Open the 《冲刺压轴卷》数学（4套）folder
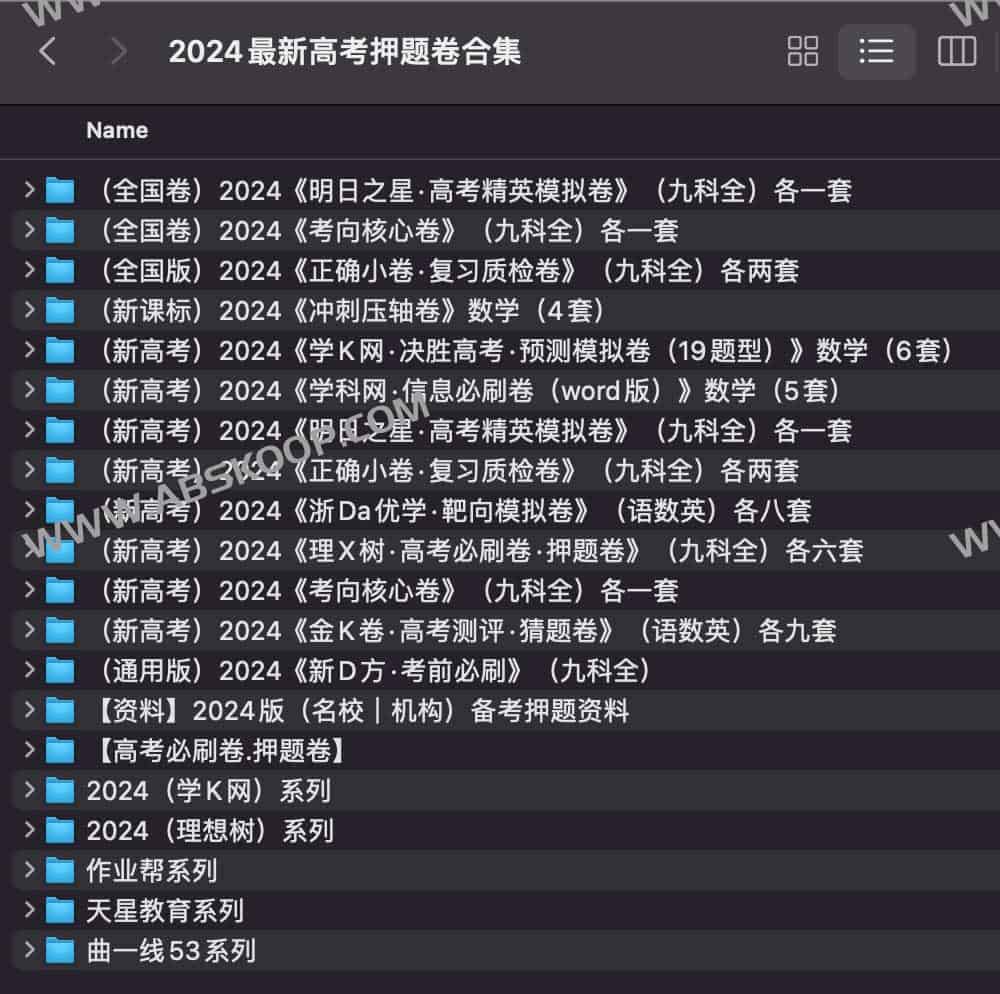Screen dimensions: 1000x994 (350, 311)
